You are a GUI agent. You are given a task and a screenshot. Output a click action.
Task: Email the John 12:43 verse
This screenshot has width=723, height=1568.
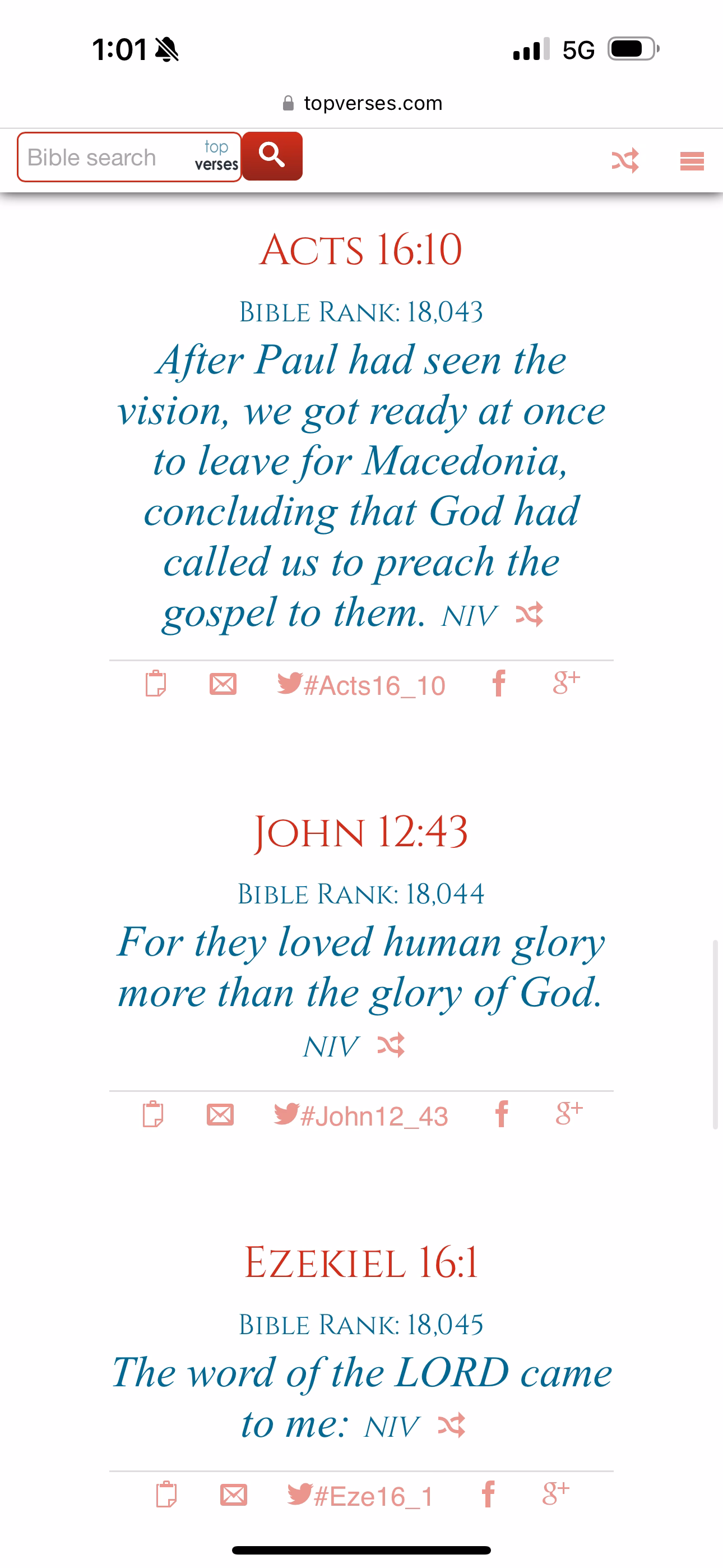(x=220, y=1115)
